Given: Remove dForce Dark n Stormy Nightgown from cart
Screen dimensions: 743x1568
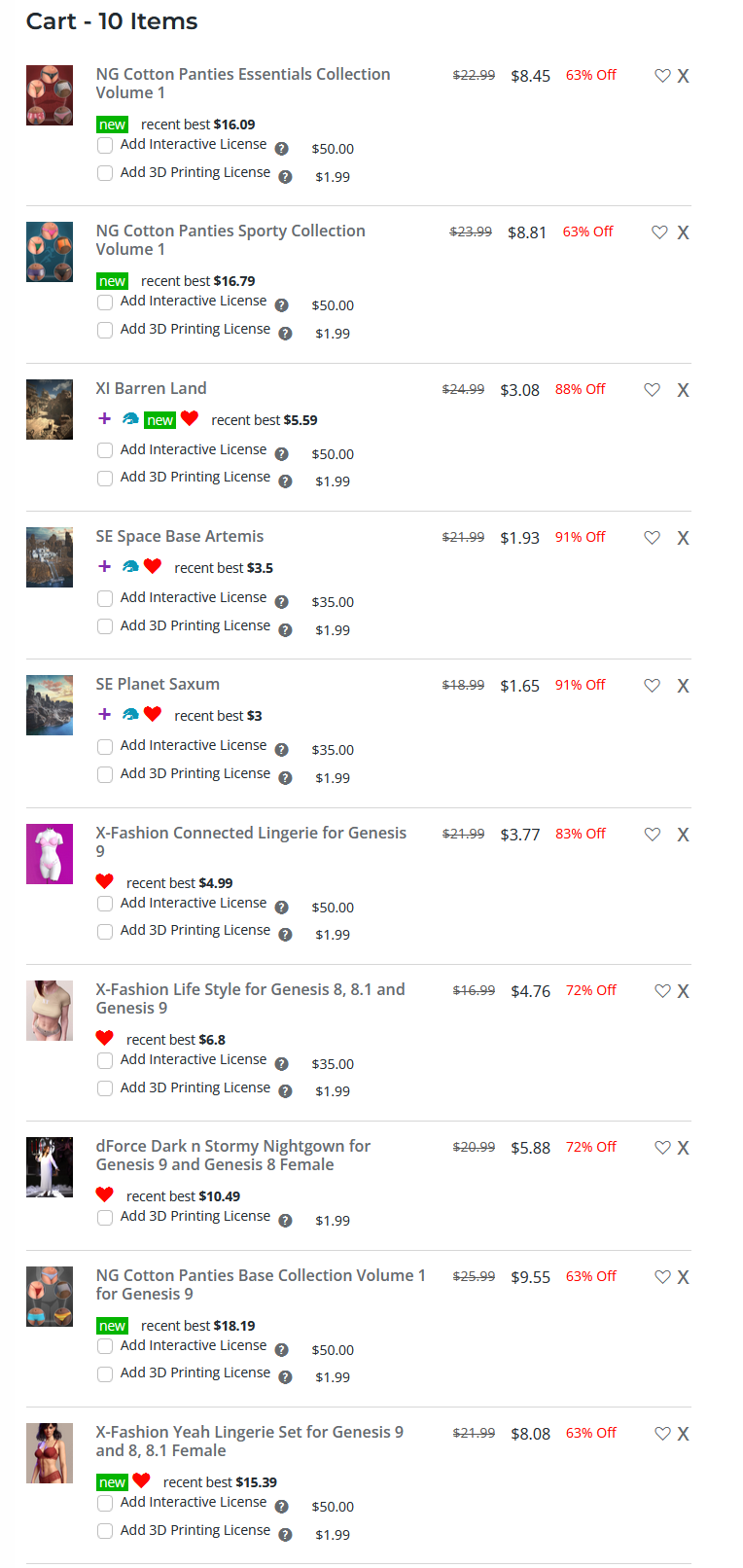Looking at the screenshot, I should (683, 1149).
